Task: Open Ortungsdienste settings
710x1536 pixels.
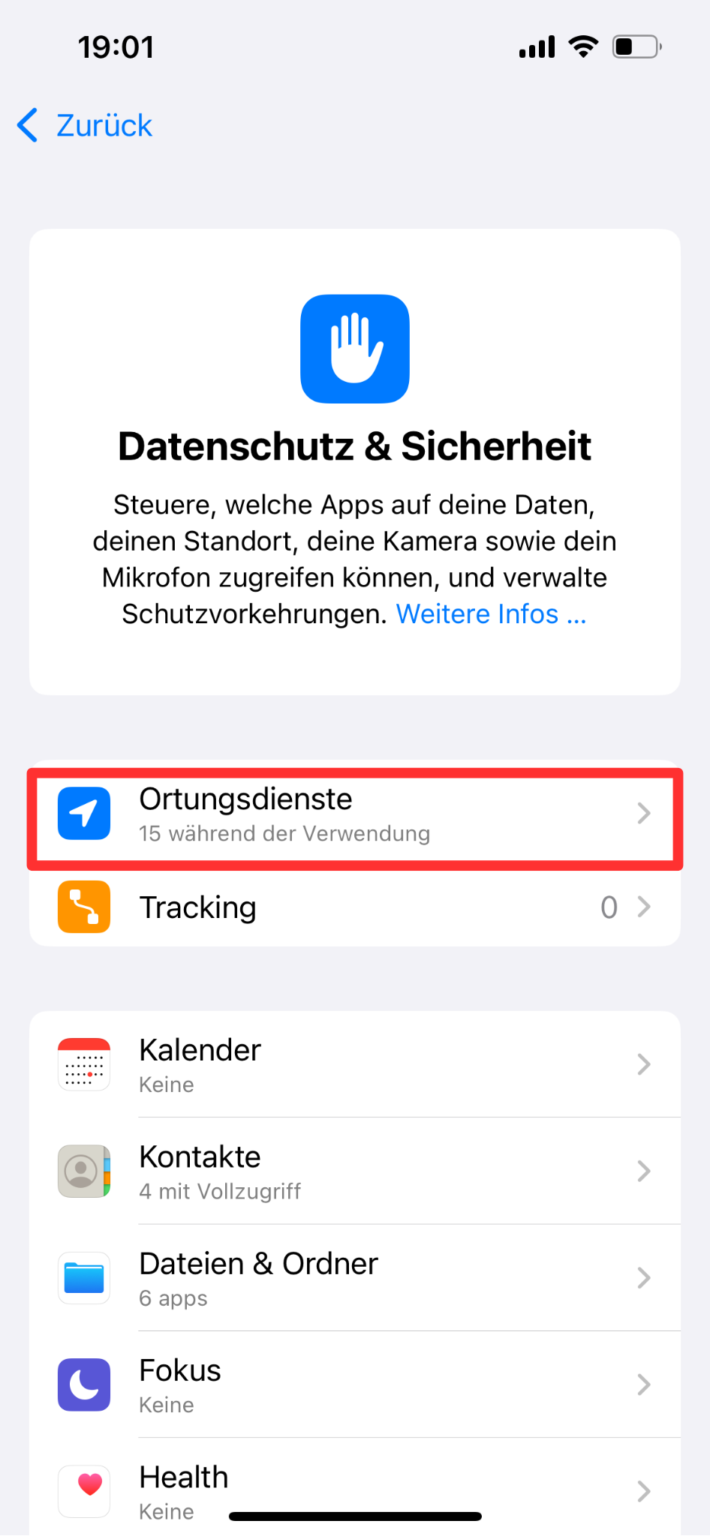Action: (355, 815)
